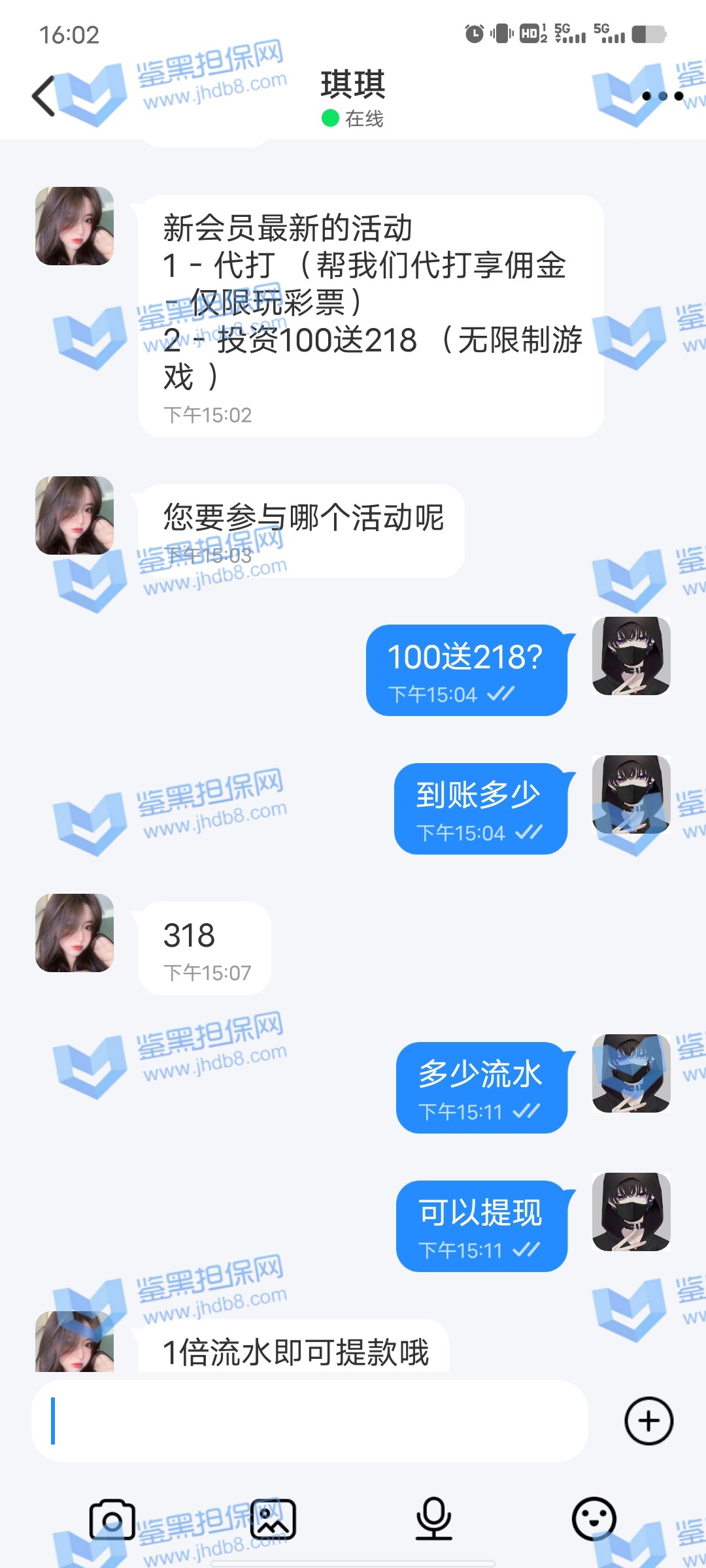View 琪琪's avatar beside the 318 message

pos(75,933)
